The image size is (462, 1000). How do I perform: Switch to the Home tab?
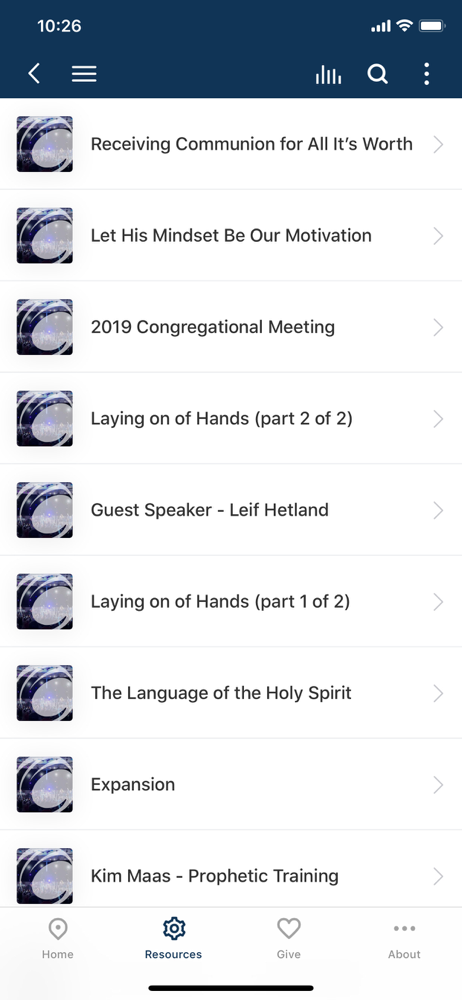coord(58,939)
